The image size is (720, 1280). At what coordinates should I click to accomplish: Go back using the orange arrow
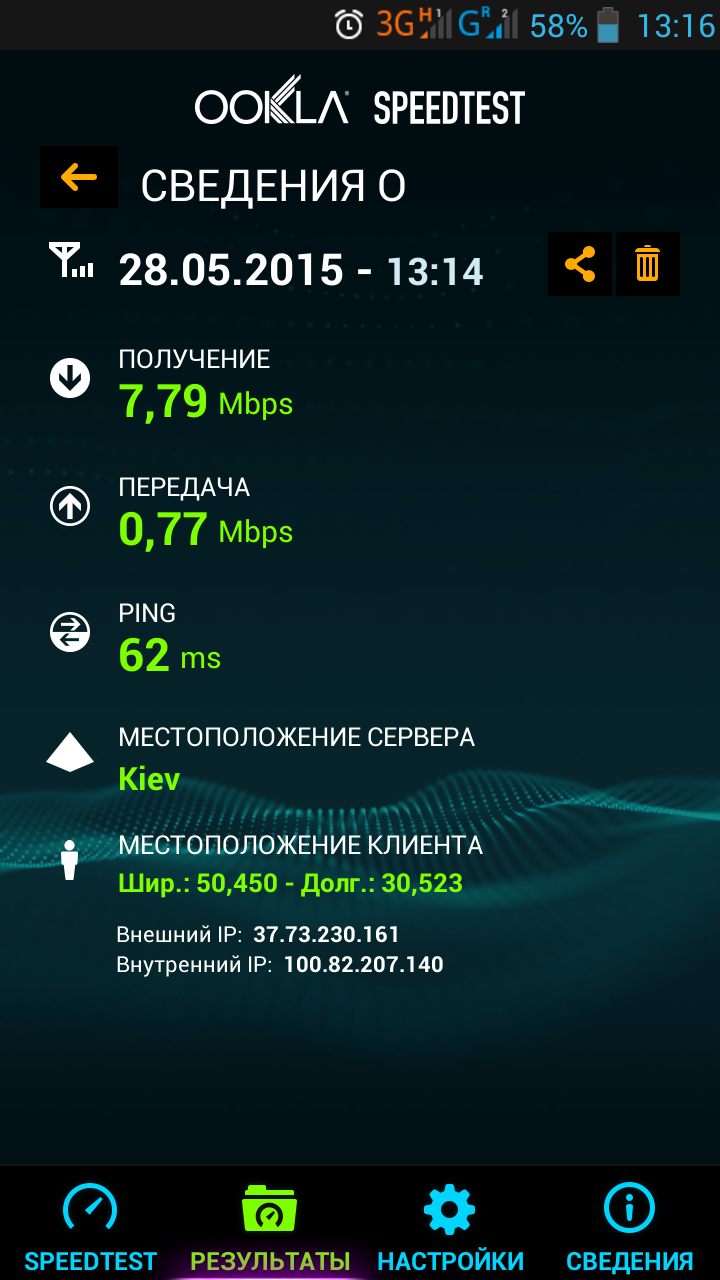78,178
